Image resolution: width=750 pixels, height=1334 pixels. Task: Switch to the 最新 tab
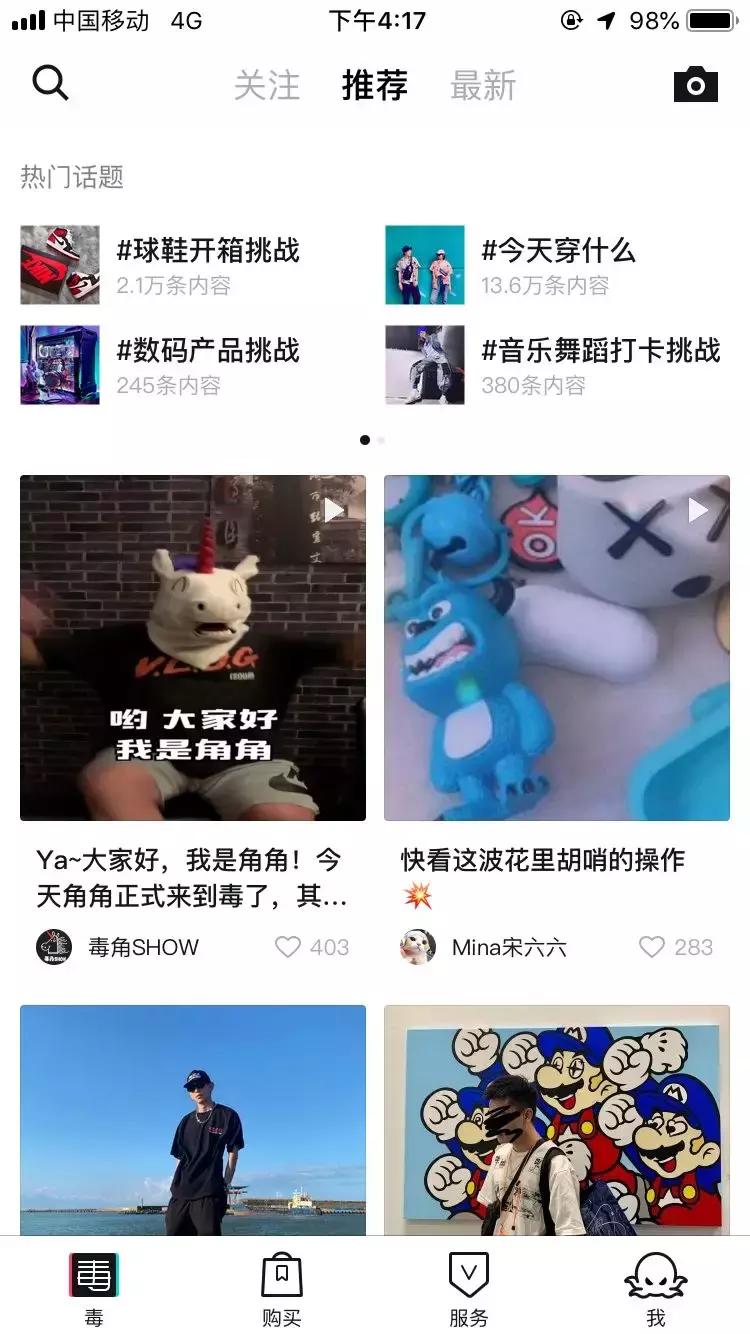click(x=483, y=86)
